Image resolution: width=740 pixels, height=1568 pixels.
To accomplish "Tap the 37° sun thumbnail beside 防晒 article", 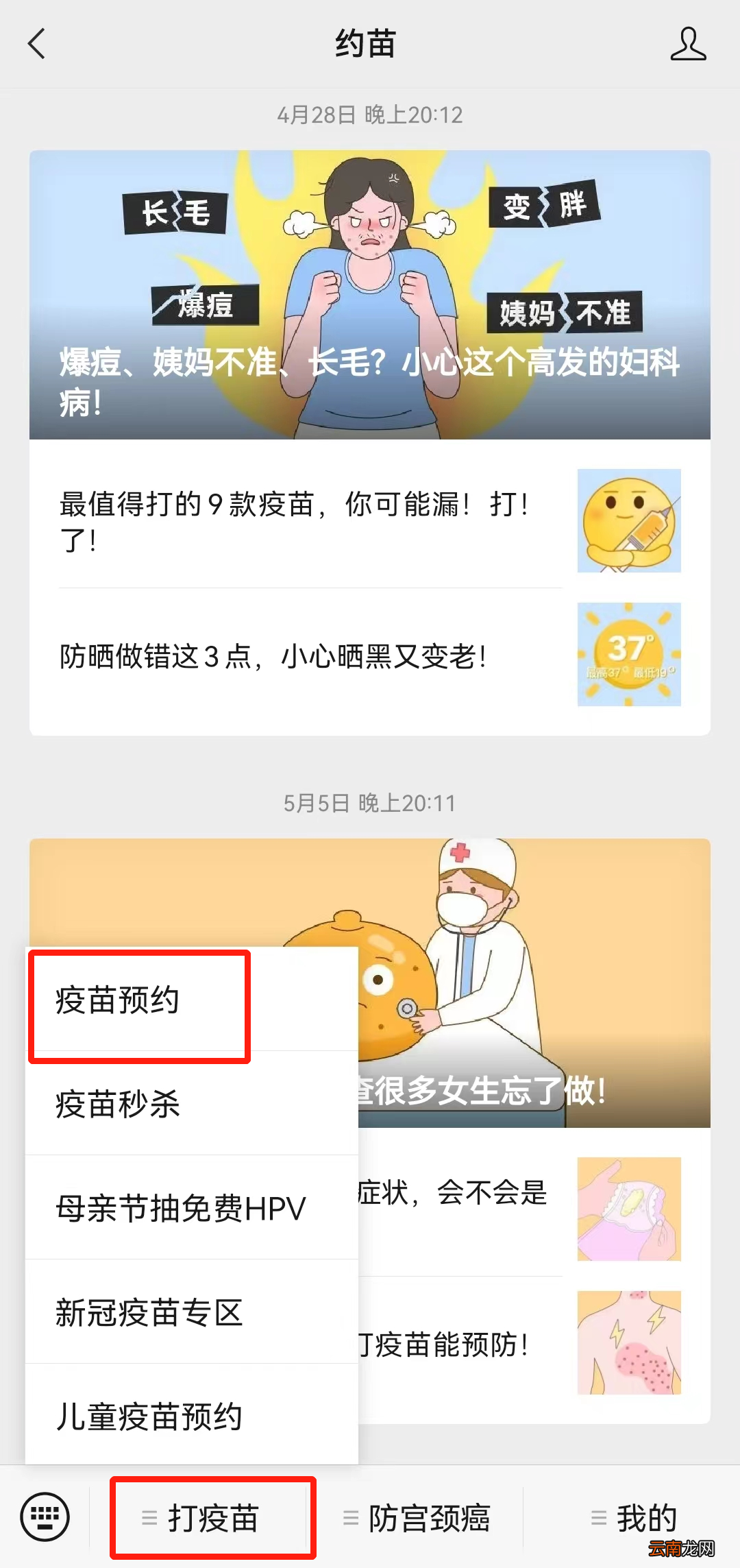I will pos(629,655).
